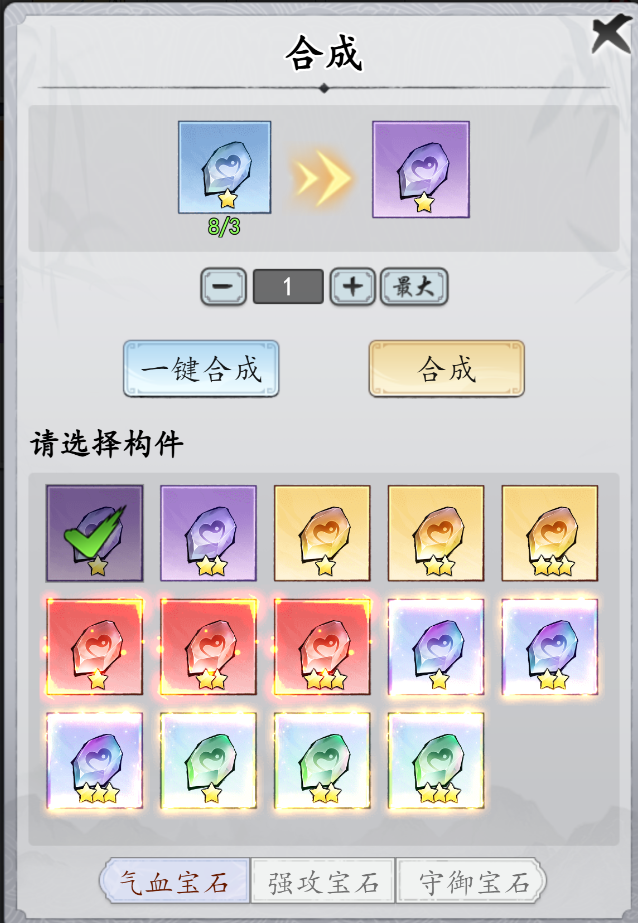Viewport: 638px width, 923px height.
Task: Pick the three-star red gem
Action: (322, 647)
